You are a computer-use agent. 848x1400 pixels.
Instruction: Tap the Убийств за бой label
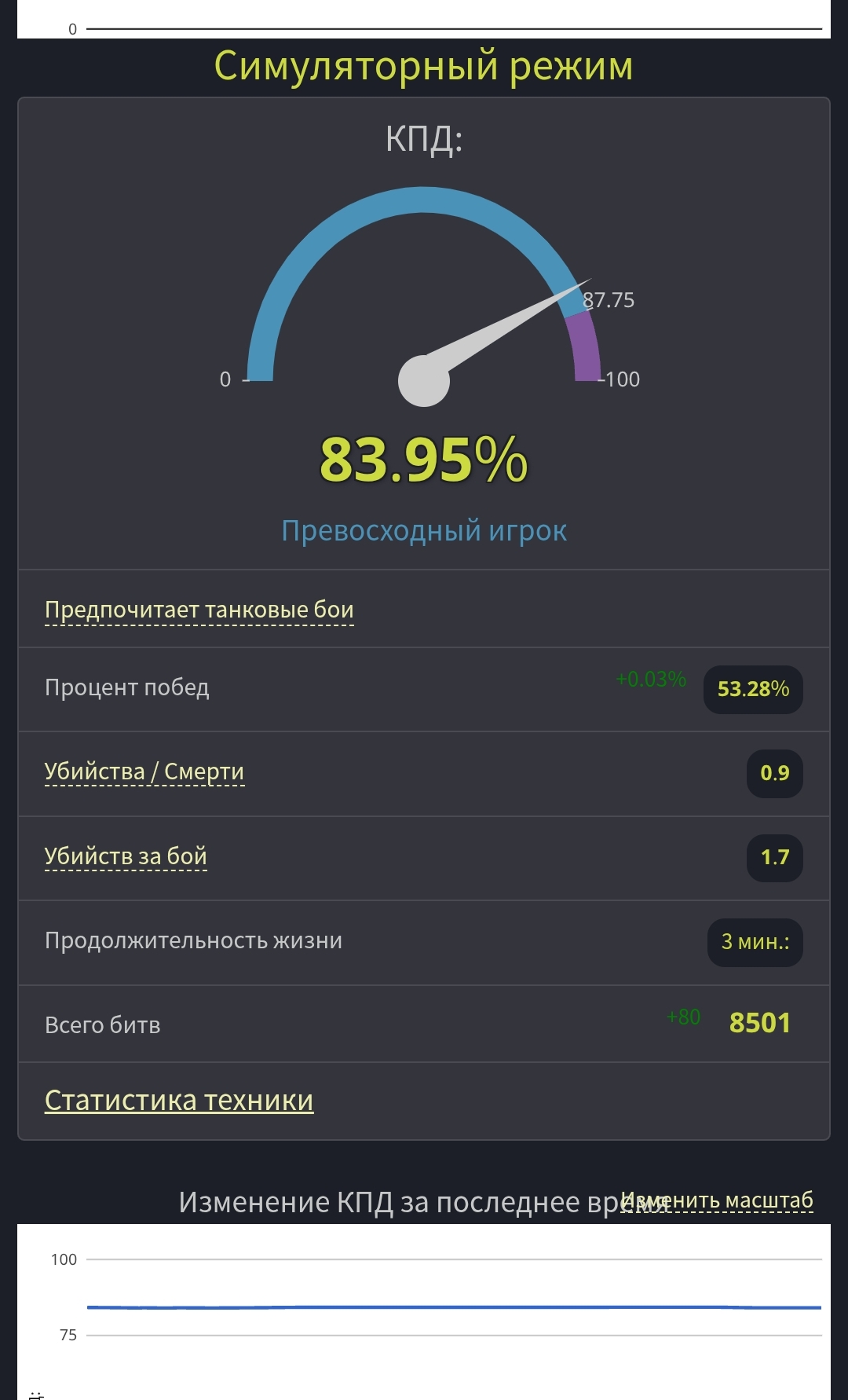tap(126, 856)
